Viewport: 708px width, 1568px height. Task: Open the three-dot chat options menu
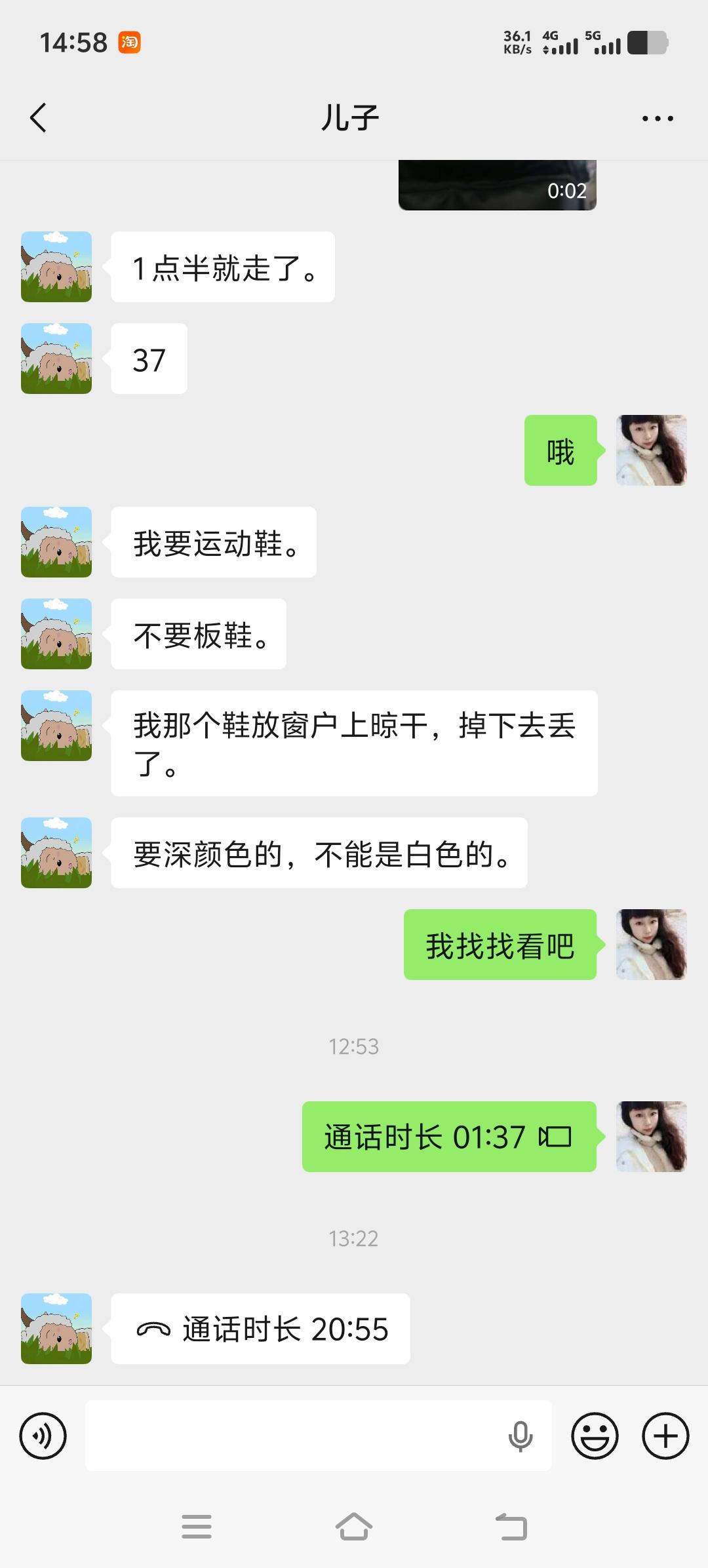(x=658, y=119)
